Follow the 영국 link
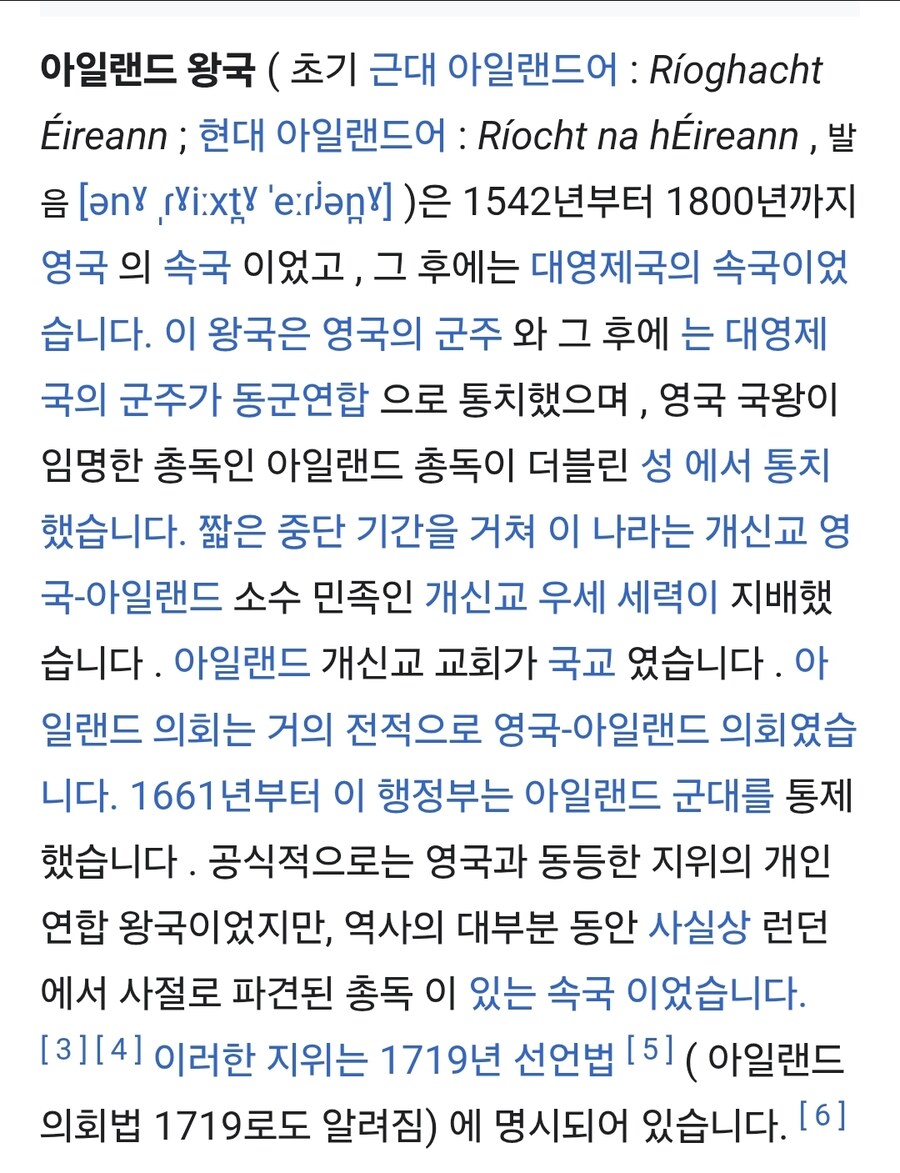This screenshot has height=1173, width=900. [74, 267]
